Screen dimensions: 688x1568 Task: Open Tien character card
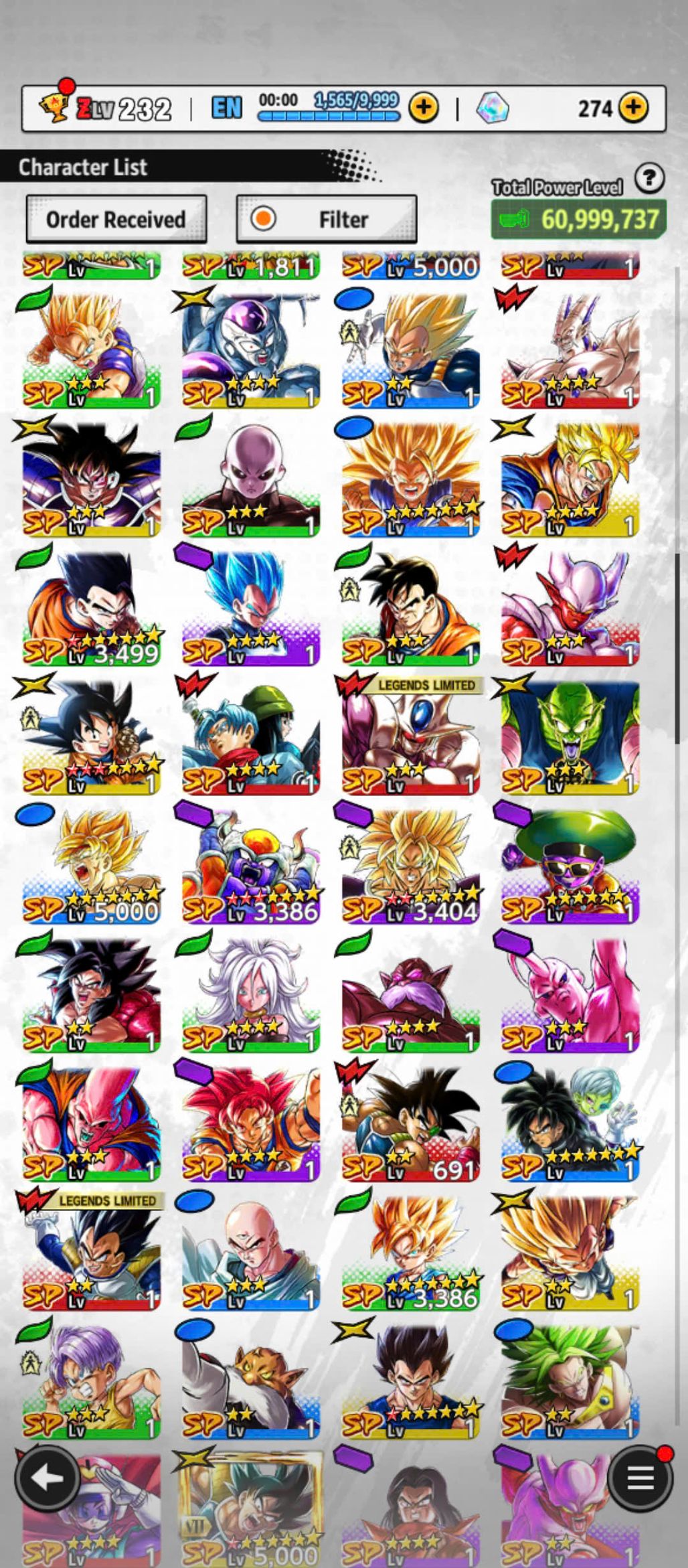click(x=250, y=1253)
